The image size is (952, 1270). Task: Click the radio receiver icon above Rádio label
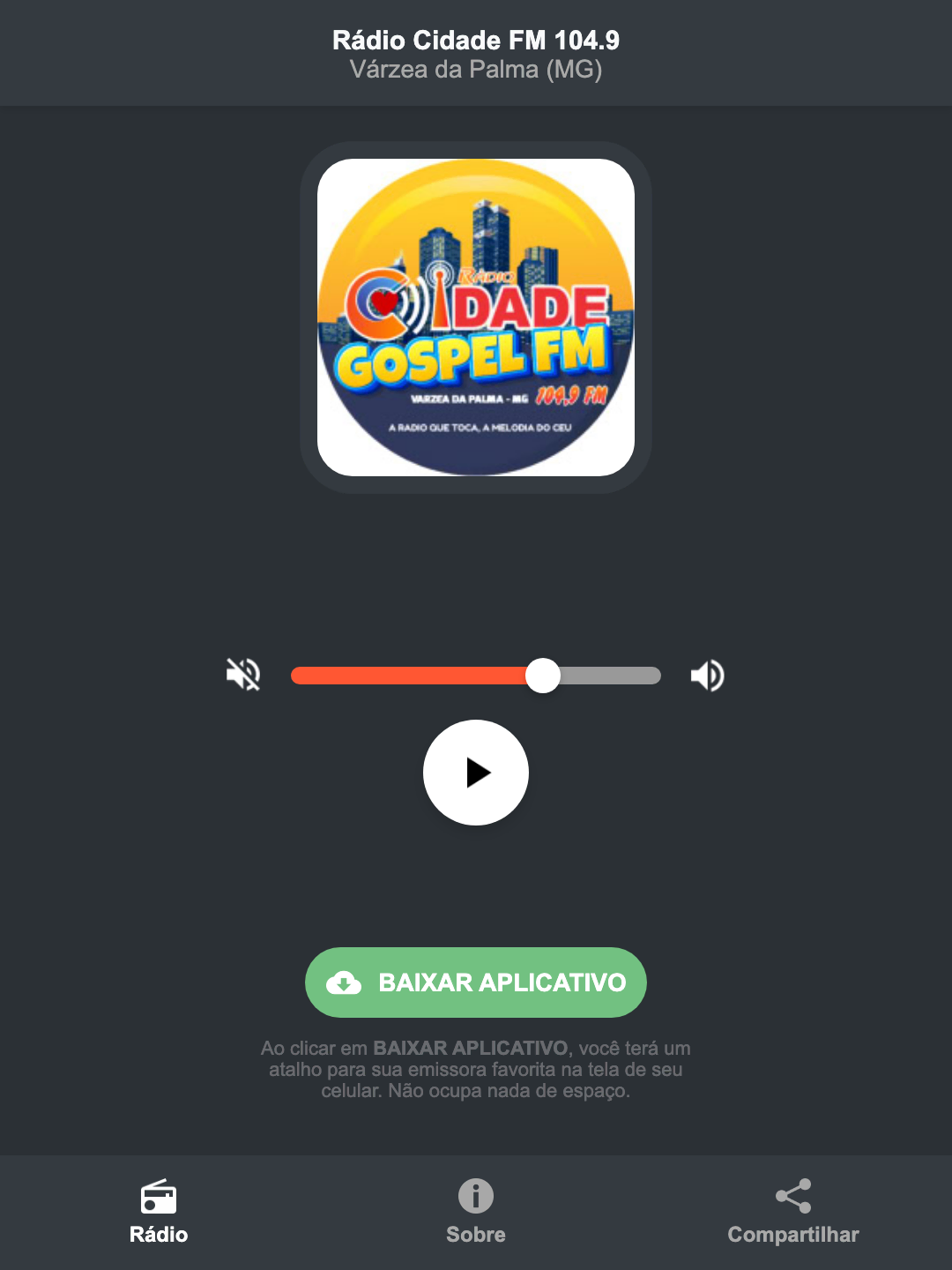[159, 1199]
